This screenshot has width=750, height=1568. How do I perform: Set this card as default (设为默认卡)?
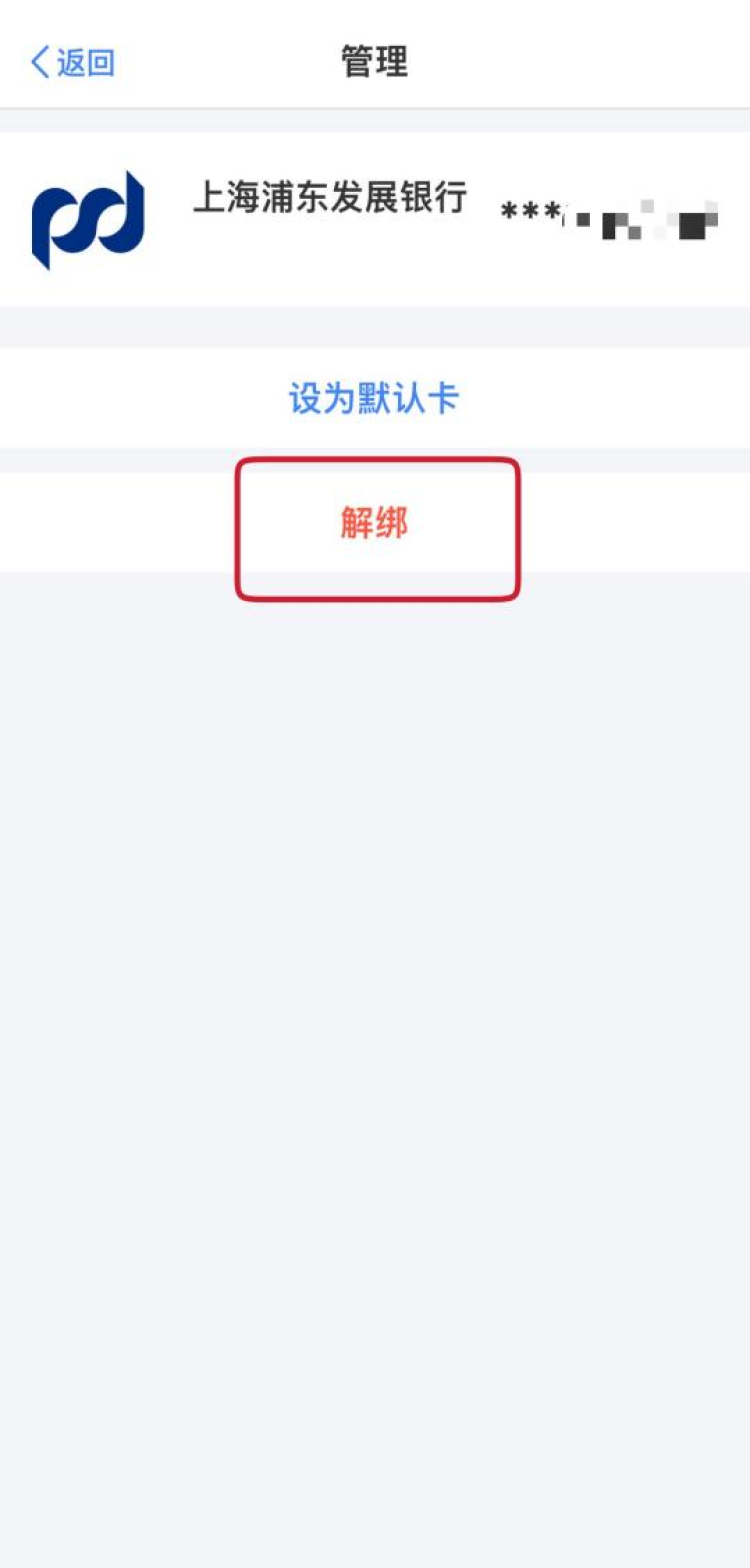374,398
